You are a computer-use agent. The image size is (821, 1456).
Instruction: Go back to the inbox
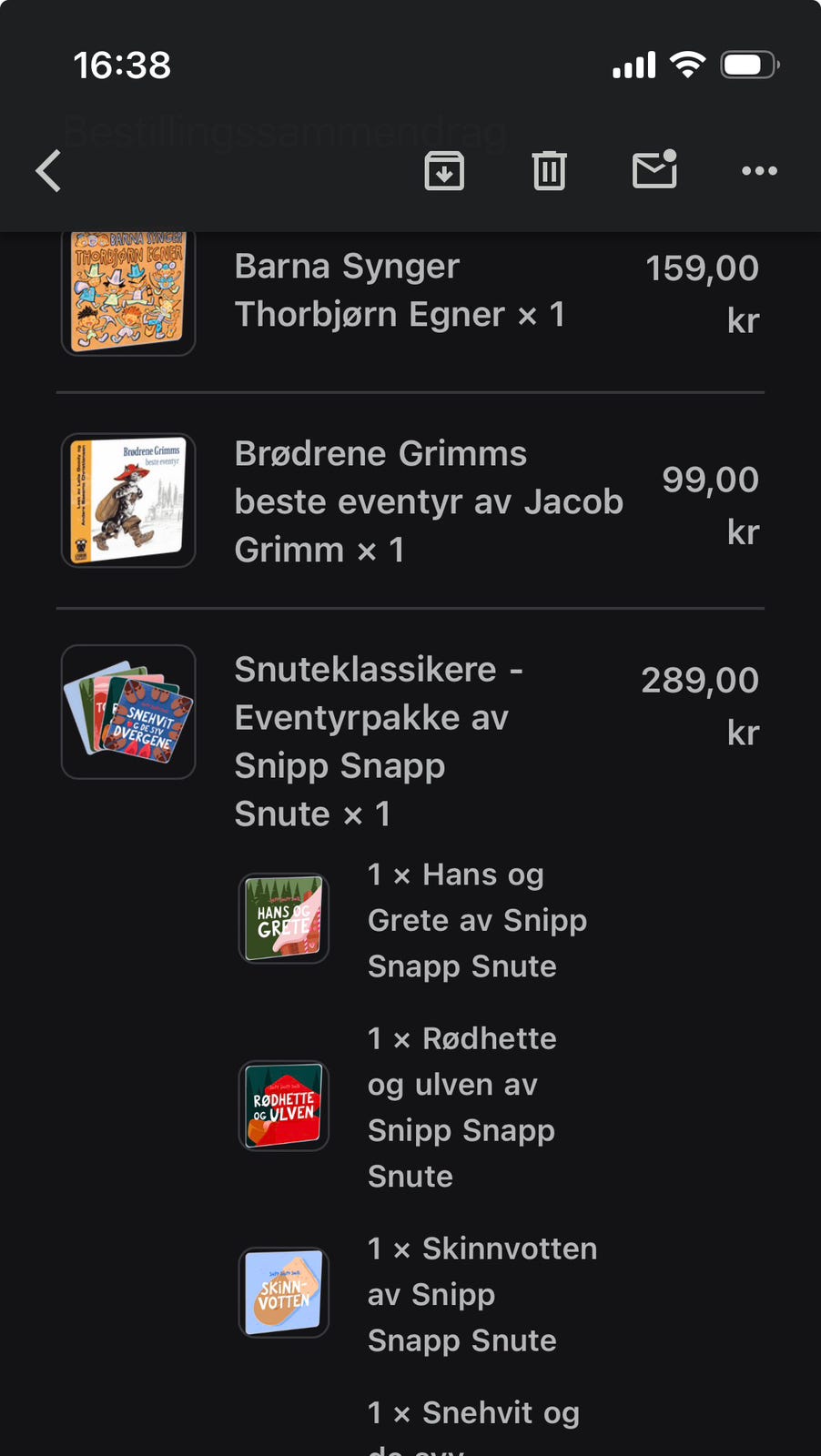click(49, 171)
